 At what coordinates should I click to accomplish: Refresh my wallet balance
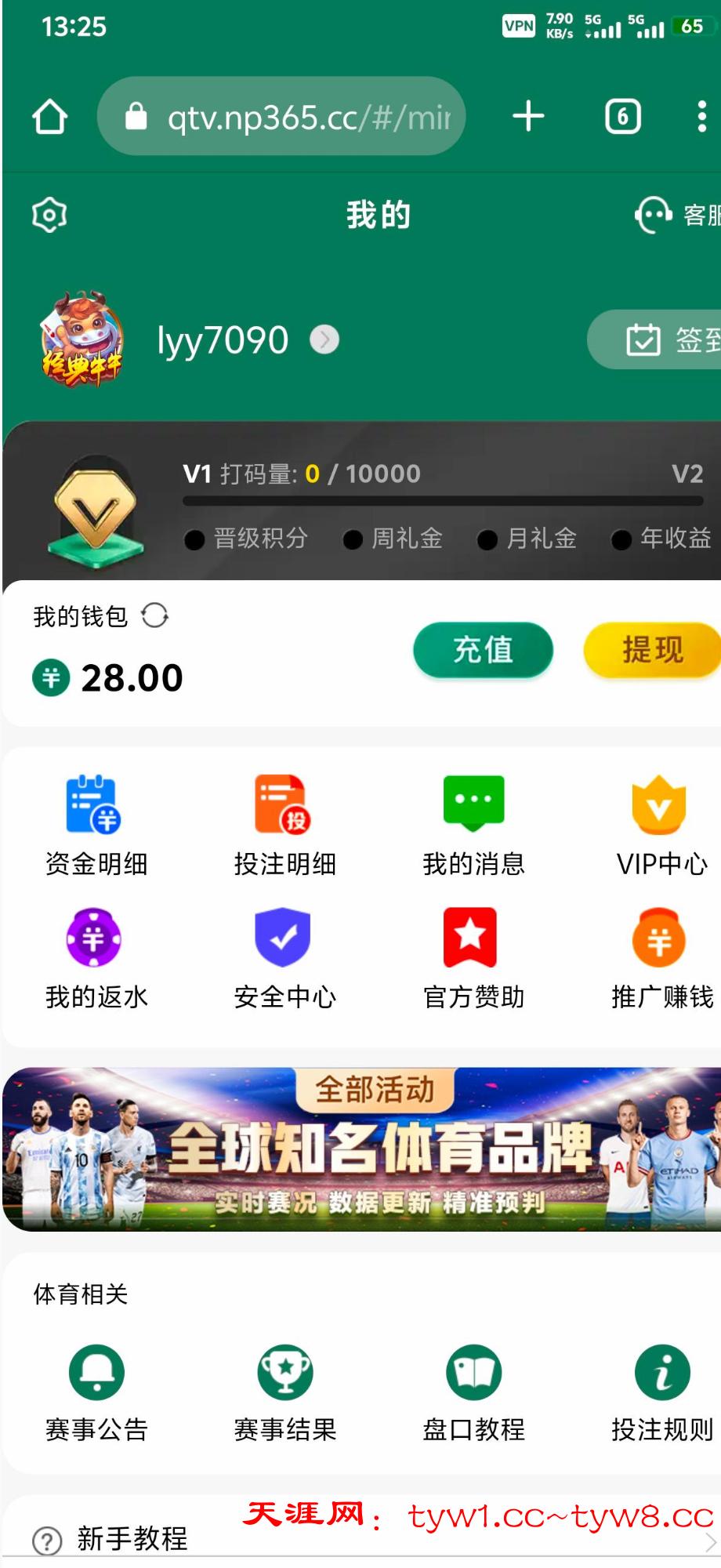point(155,615)
